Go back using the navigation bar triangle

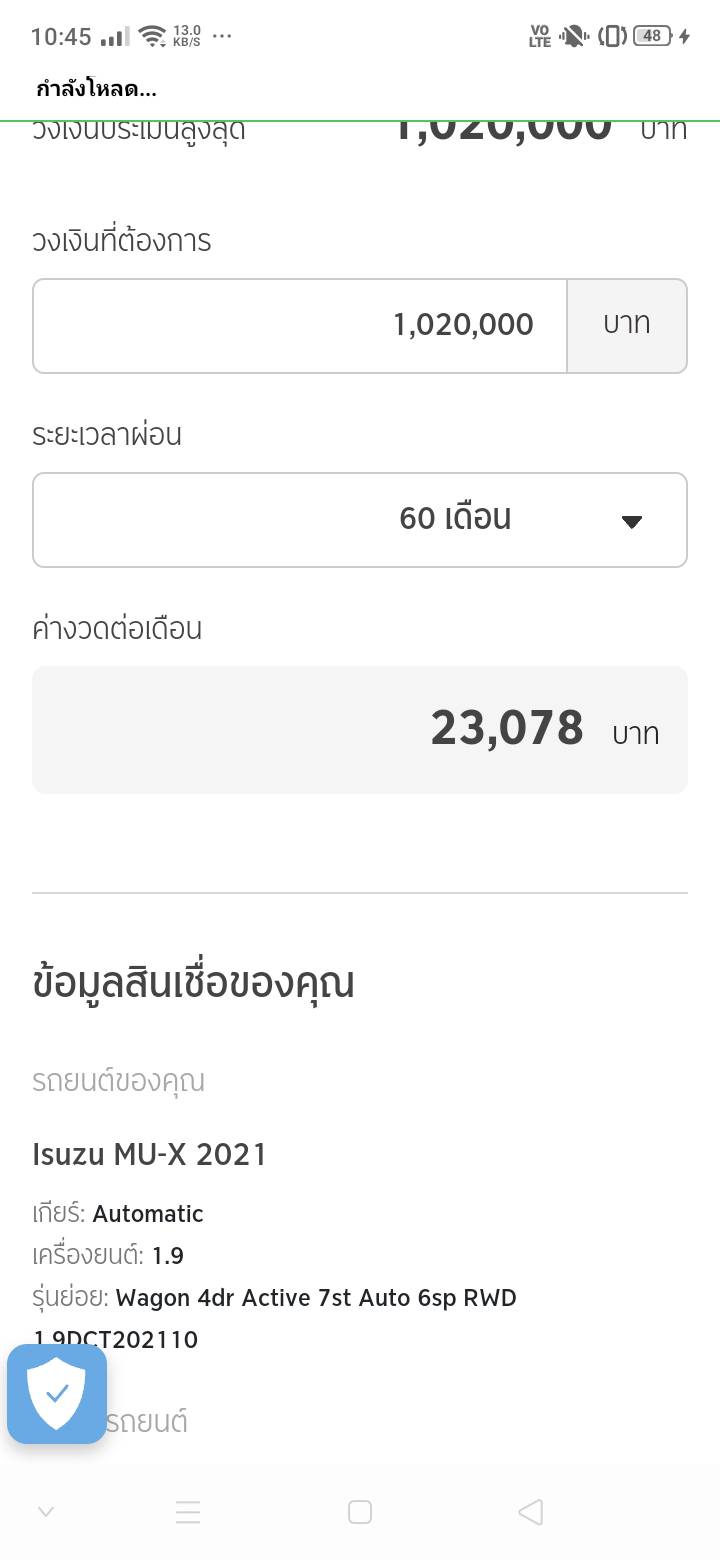click(x=531, y=1511)
